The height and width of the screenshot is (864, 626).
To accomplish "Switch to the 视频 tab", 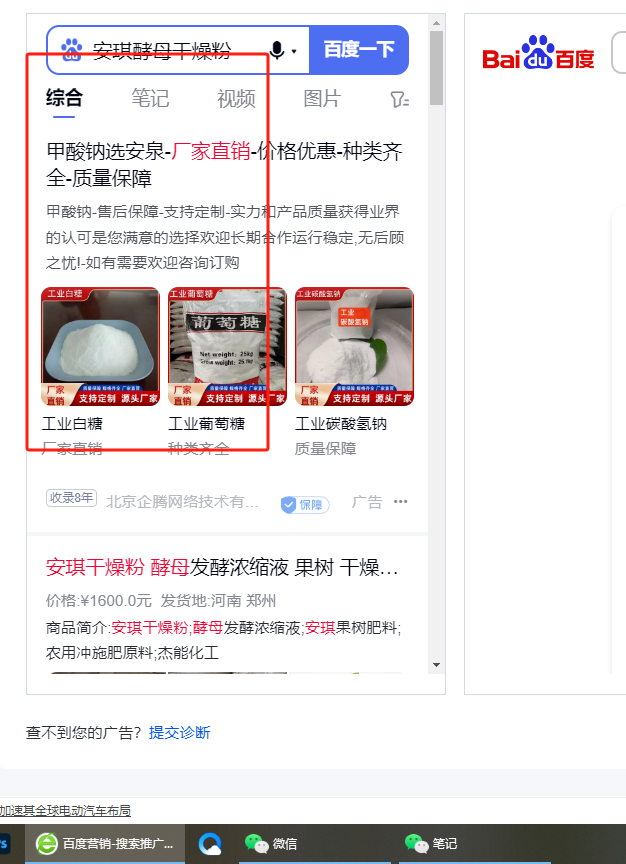I will point(236,99).
